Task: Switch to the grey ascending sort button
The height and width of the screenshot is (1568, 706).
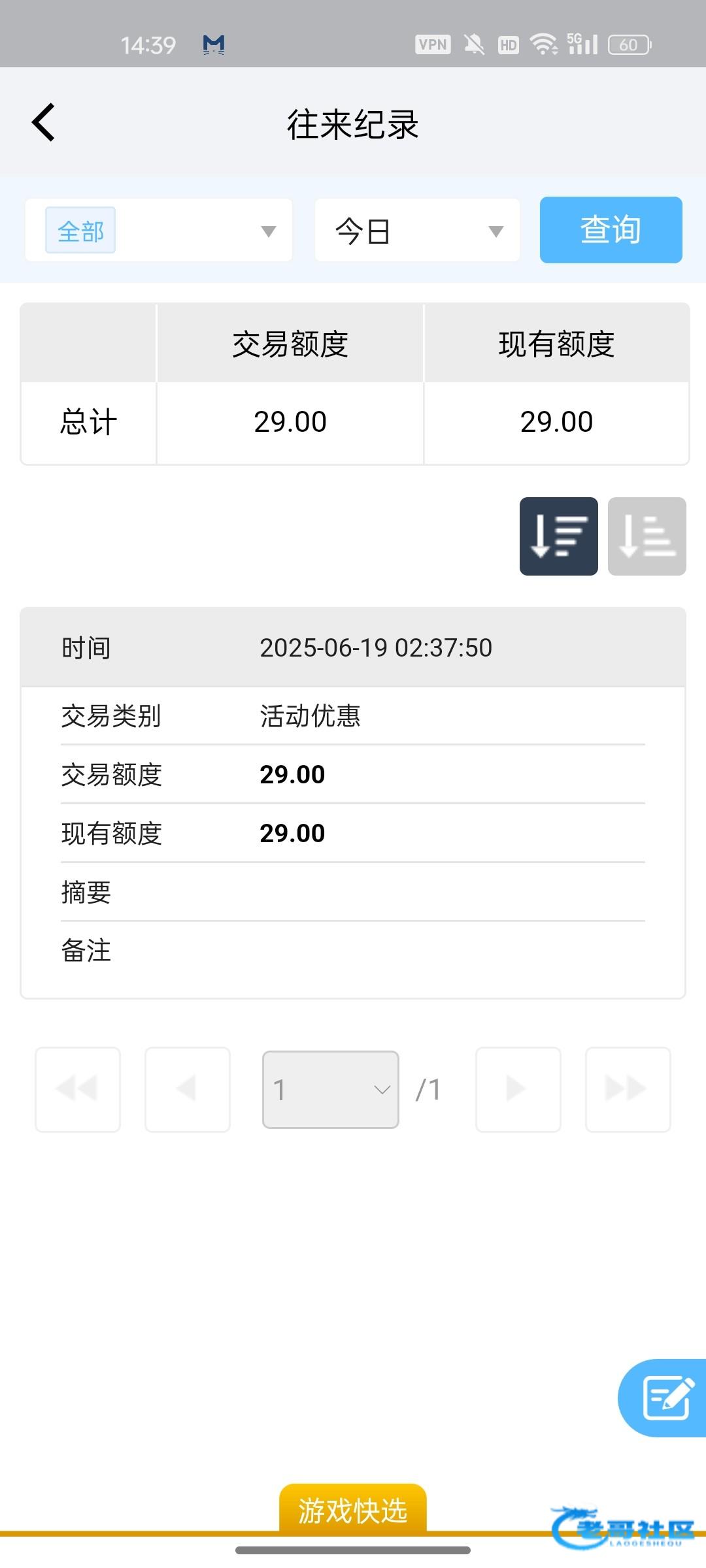Action: pyautogui.click(x=647, y=536)
